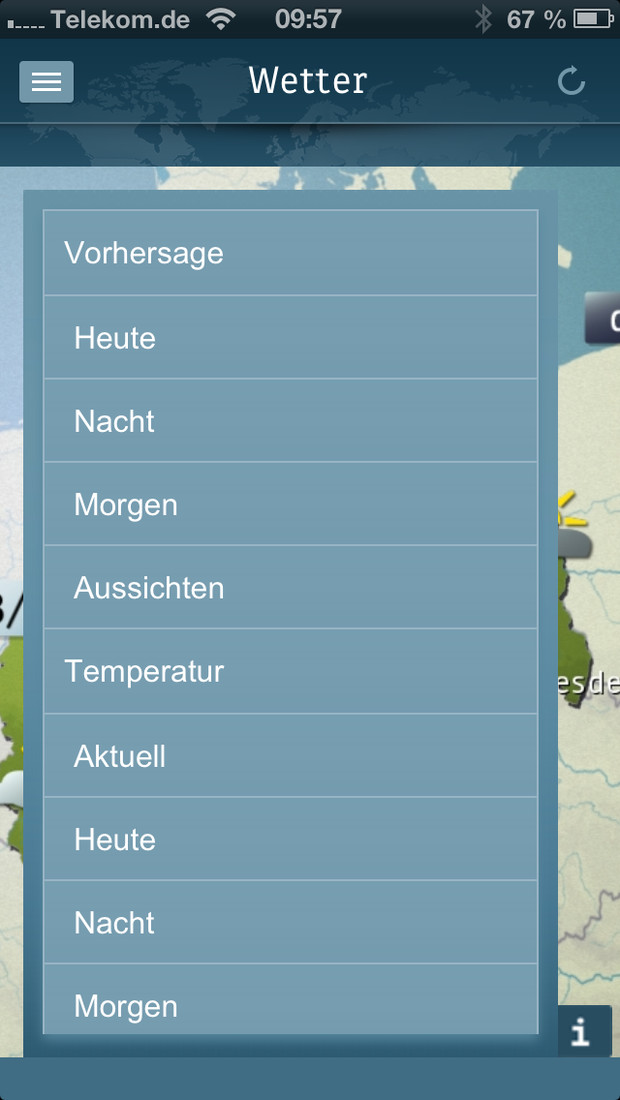Viewport: 620px width, 1100px height.
Task: Refresh the weather data
Action: tap(571, 81)
